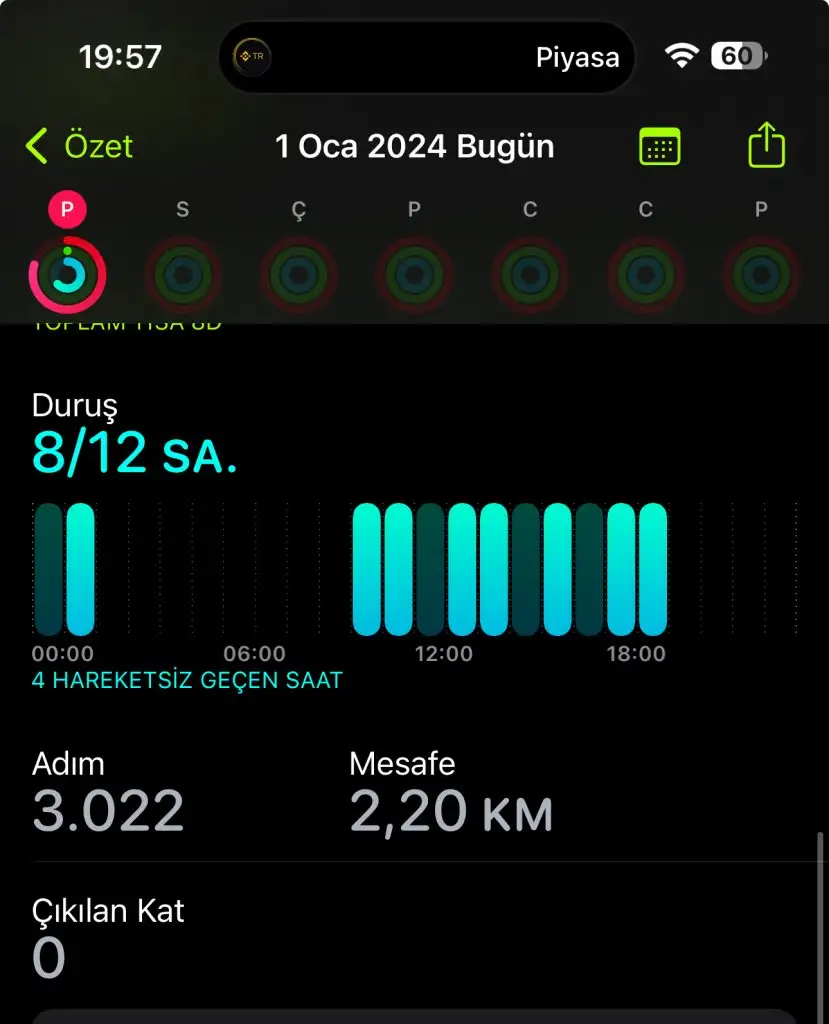Go back to Özet
829x1024 pixels.
(x=80, y=147)
